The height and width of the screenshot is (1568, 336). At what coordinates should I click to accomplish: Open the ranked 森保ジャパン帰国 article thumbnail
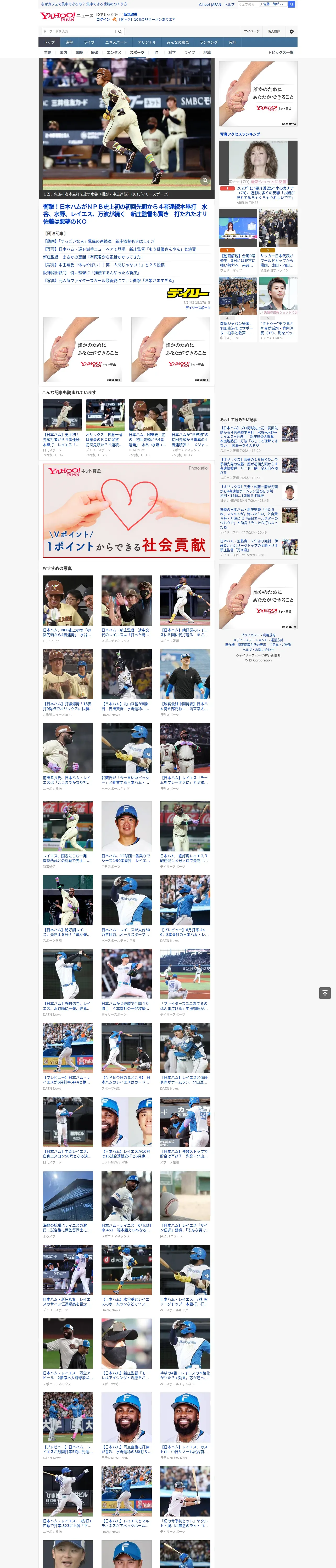tap(238, 296)
